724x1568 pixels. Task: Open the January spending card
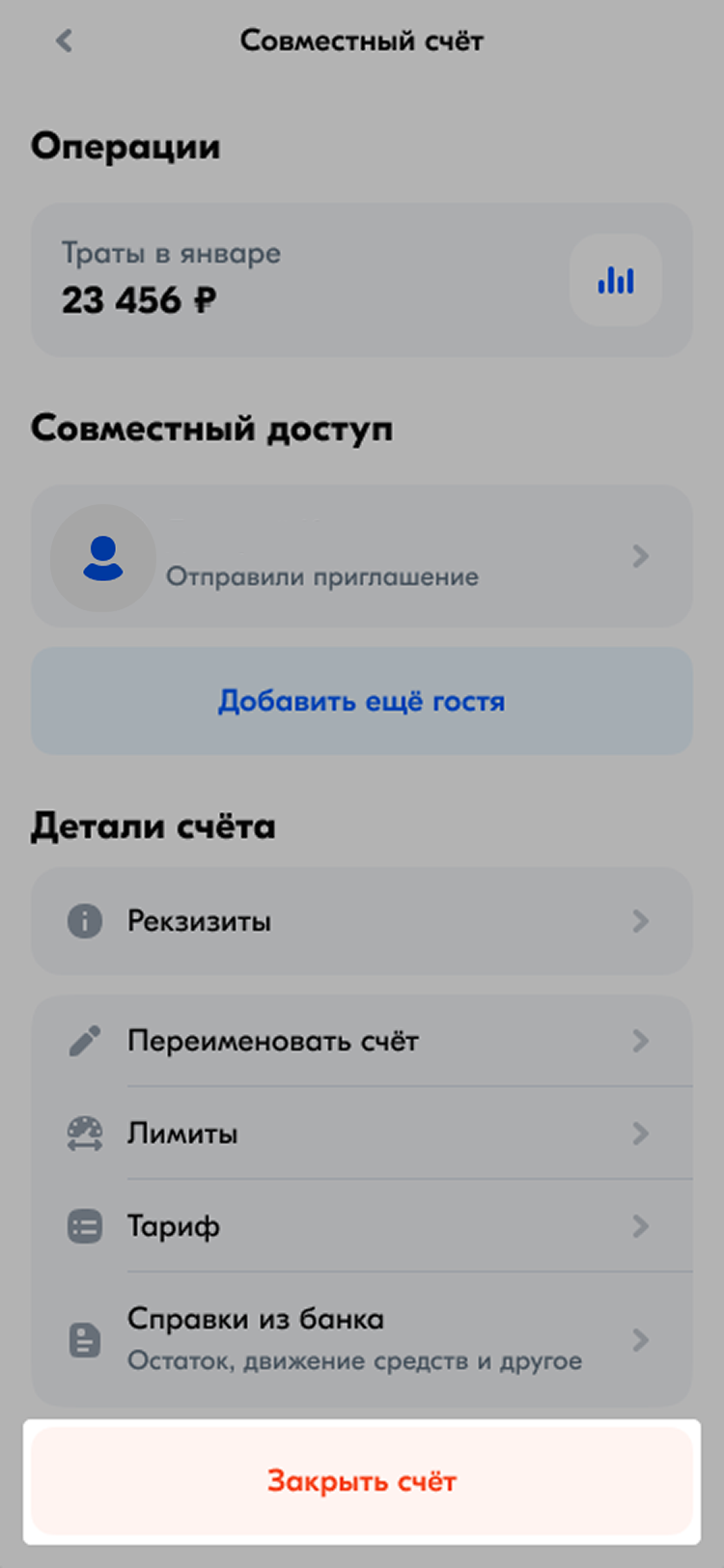coord(362,280)
